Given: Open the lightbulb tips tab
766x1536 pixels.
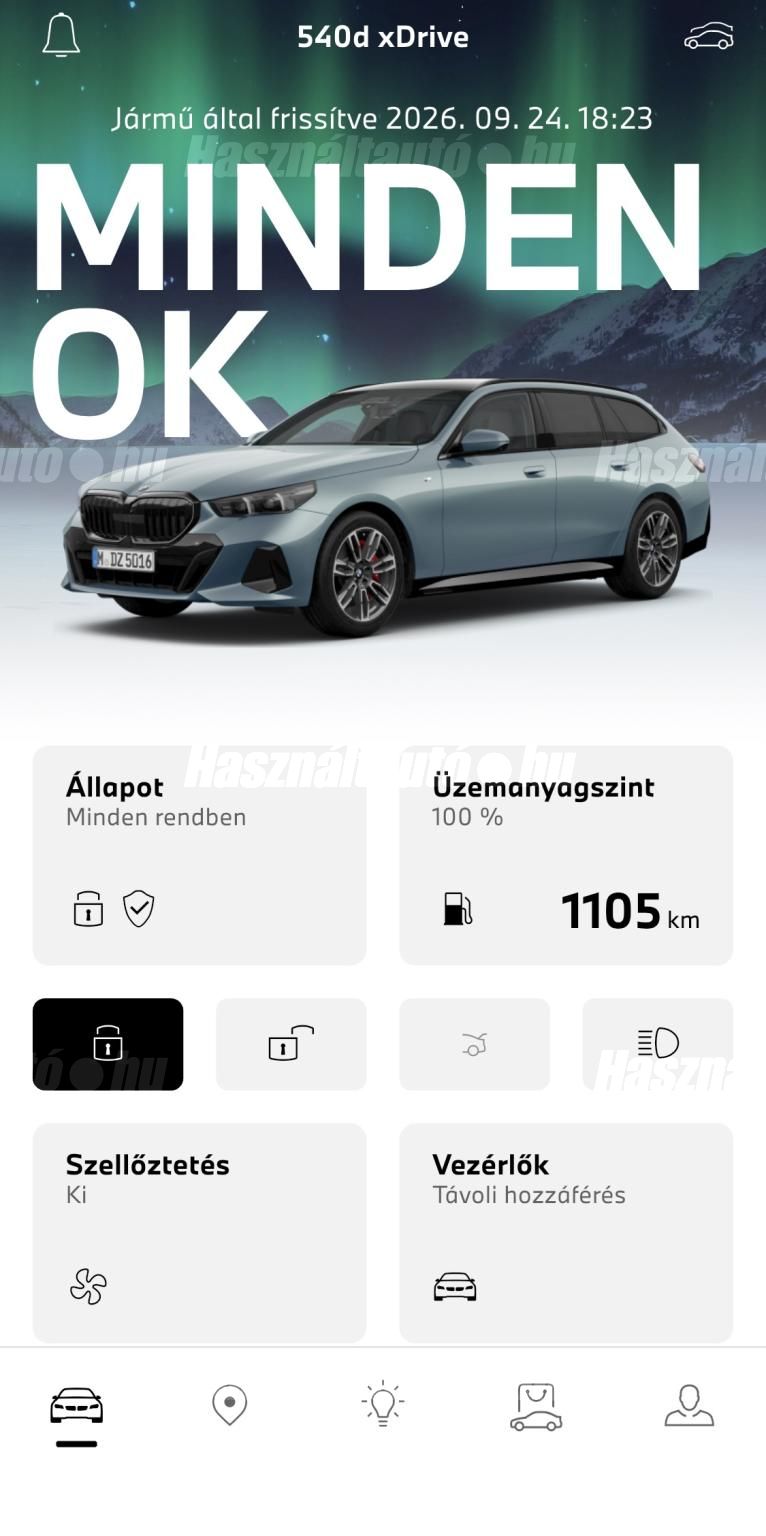Looking at the screenshot, I should click(383, 1404).
